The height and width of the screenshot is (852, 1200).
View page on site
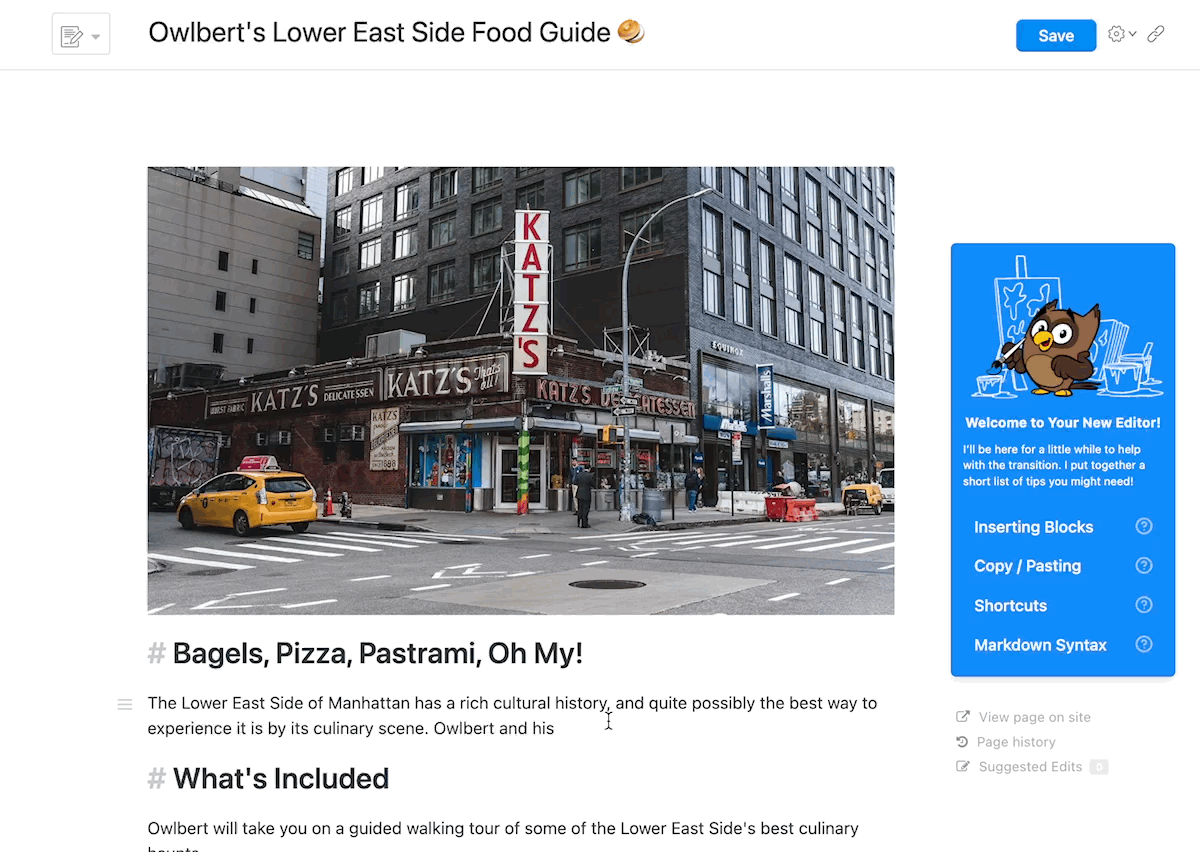click(x=1034, y=717)
